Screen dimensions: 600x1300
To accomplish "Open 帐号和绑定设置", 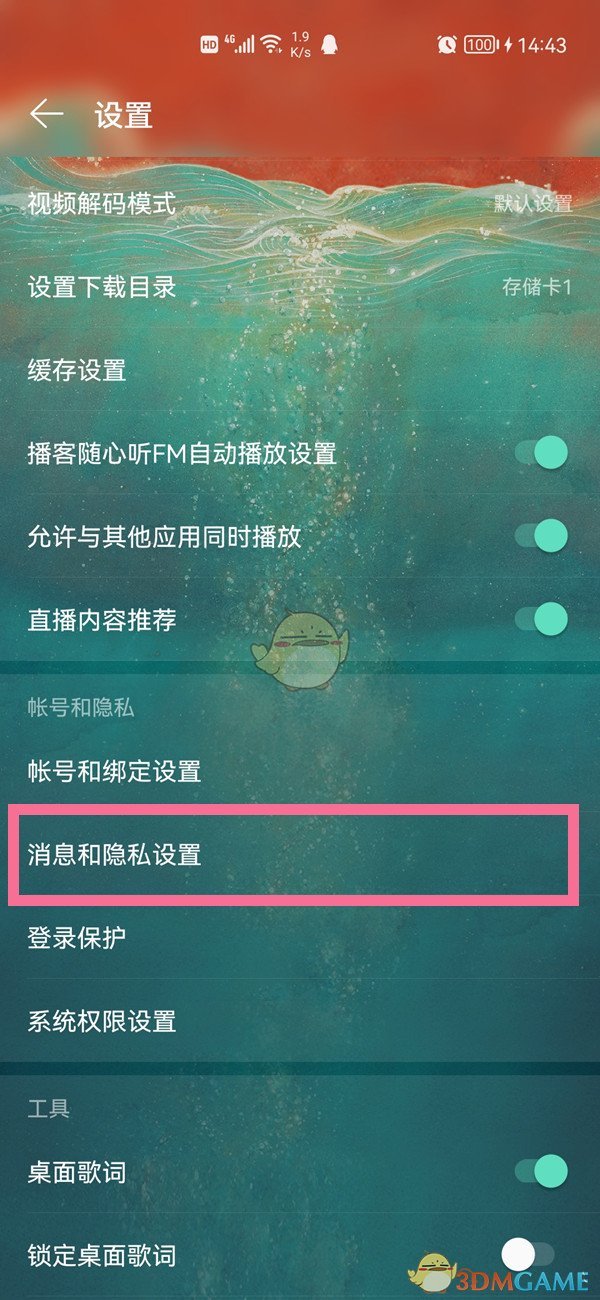I will coord(300,771).
